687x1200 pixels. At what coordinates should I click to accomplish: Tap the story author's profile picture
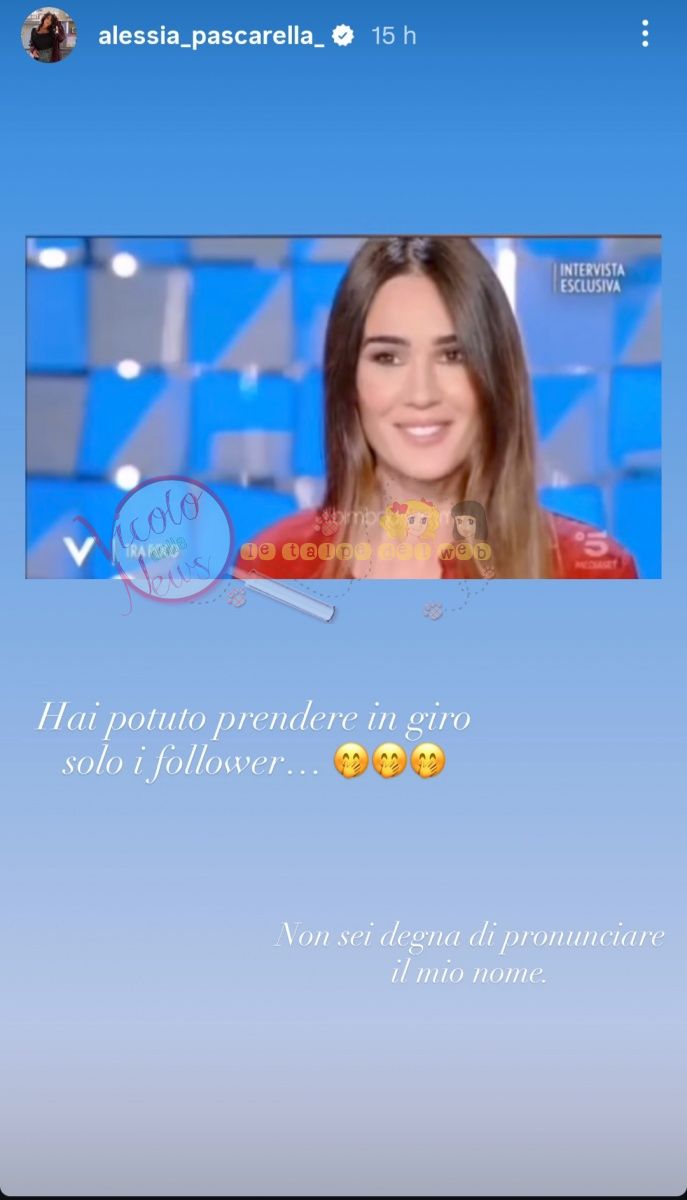pyautogui.click(x=48, y=35)
